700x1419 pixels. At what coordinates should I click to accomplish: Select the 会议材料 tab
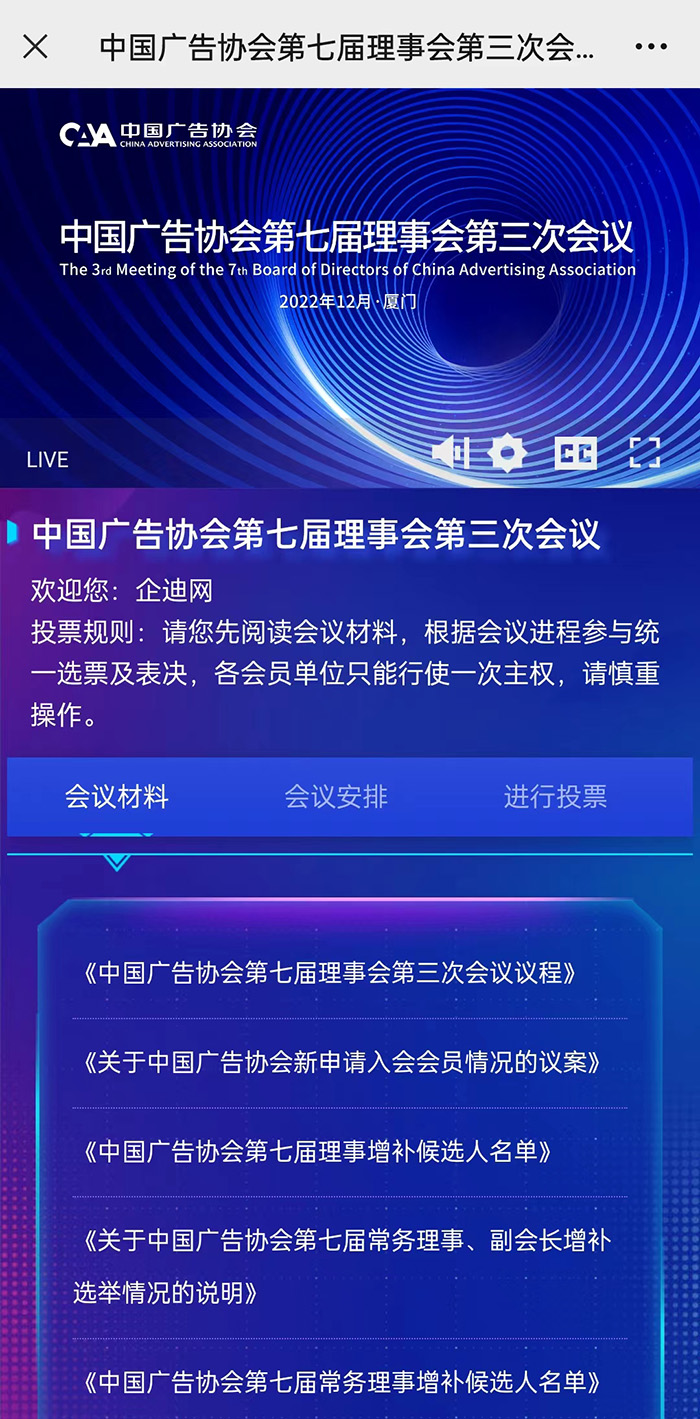point(117,797)
